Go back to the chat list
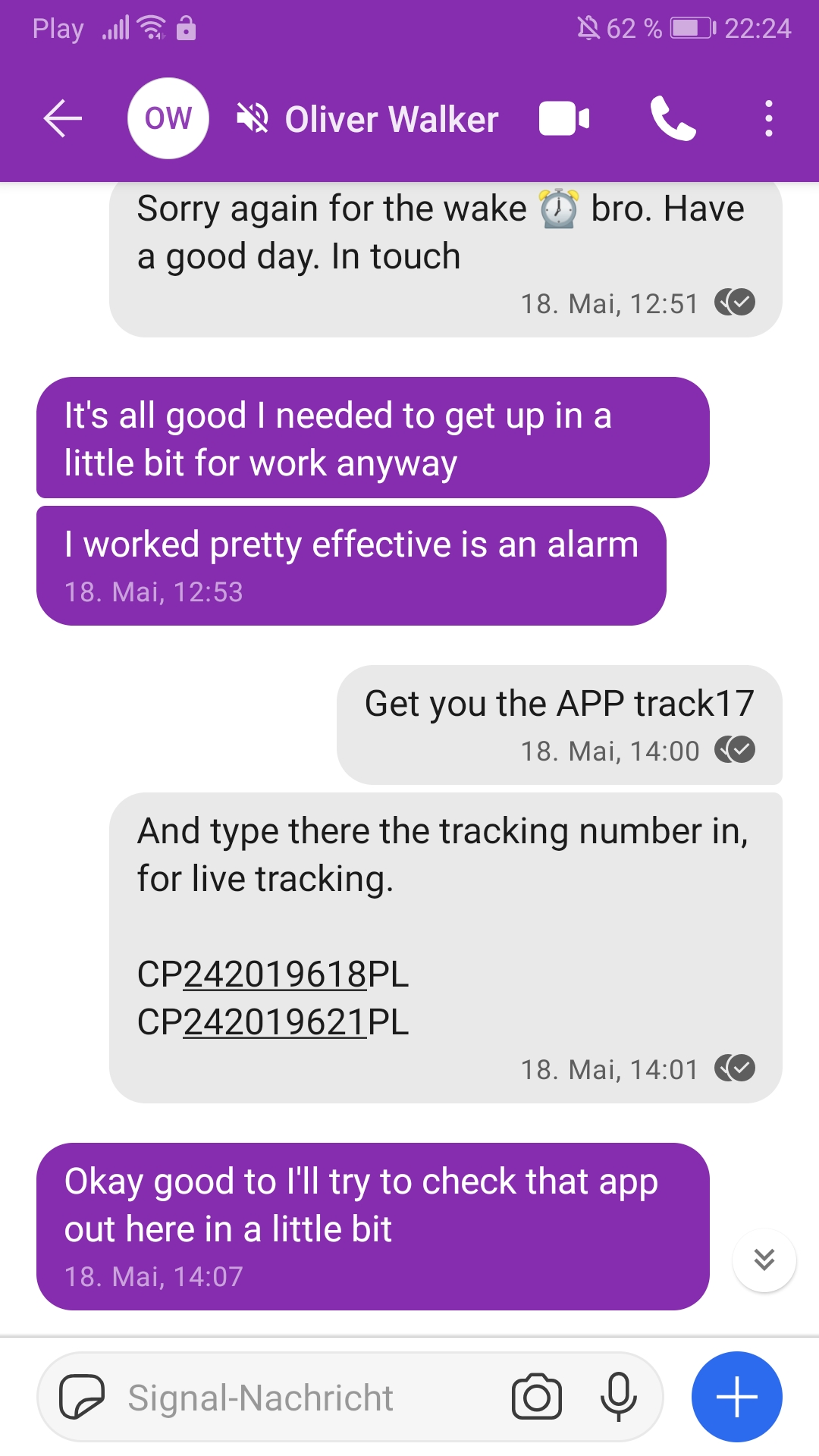Image resolution: width=819 pixels, height=1456 pixels. [62, 119]
